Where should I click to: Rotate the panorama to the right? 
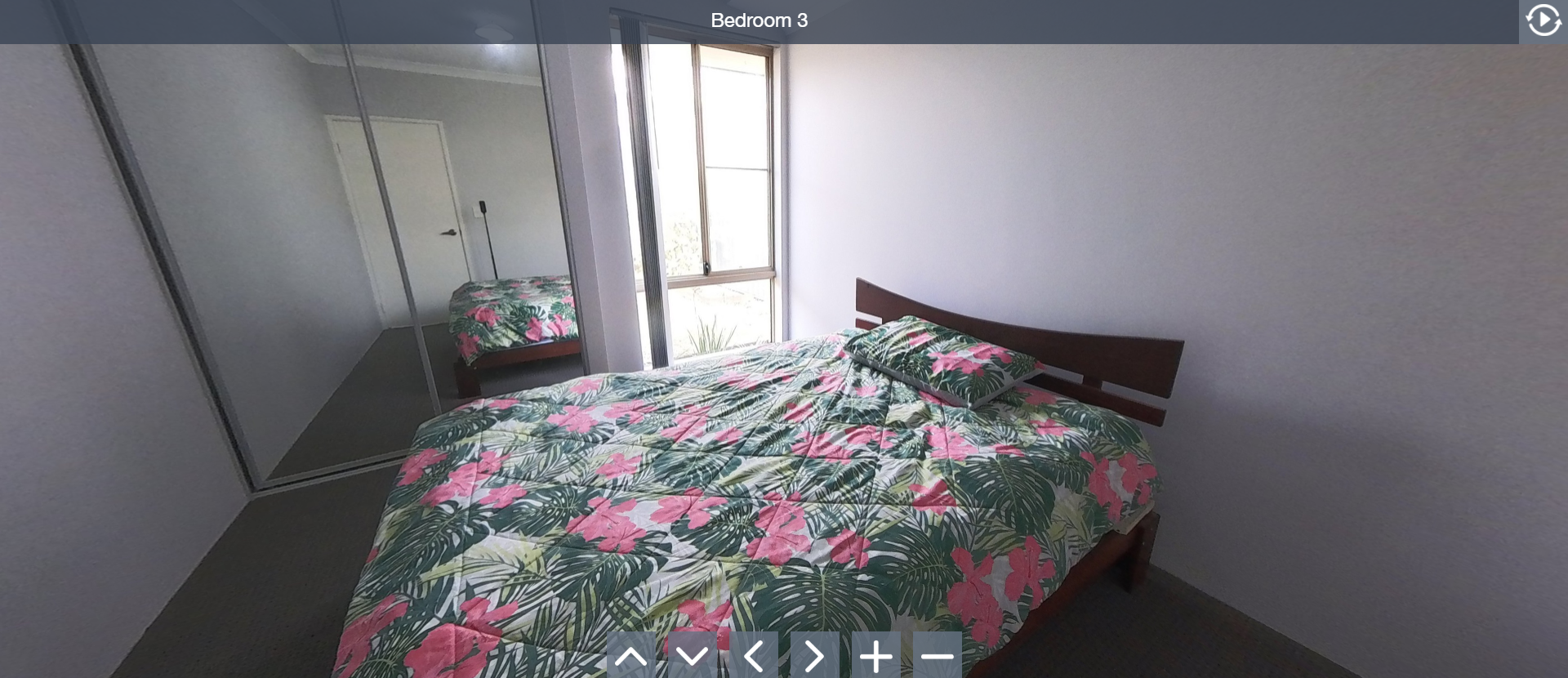[814, 655]
